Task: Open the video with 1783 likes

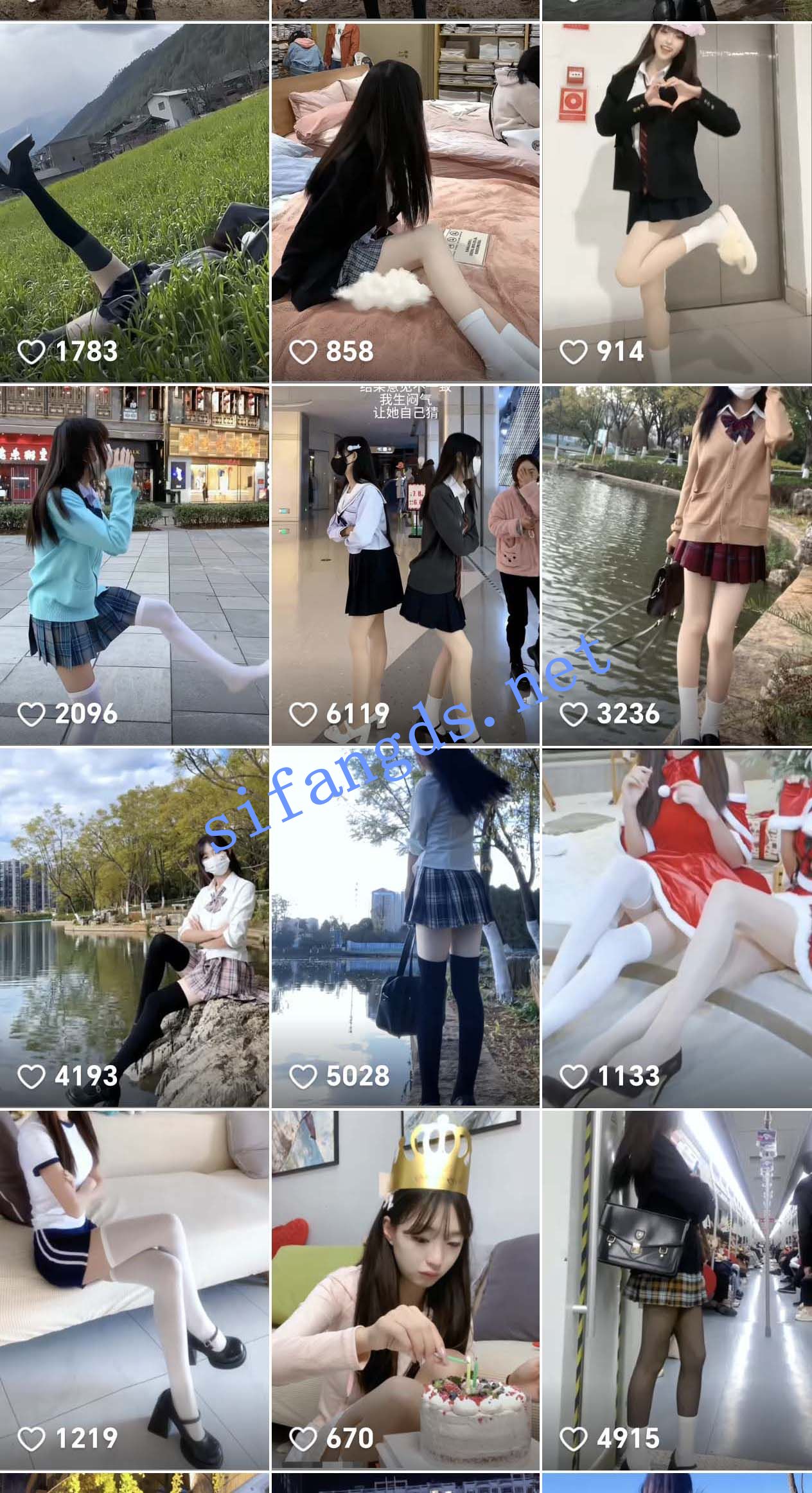Action: (134, 202)
